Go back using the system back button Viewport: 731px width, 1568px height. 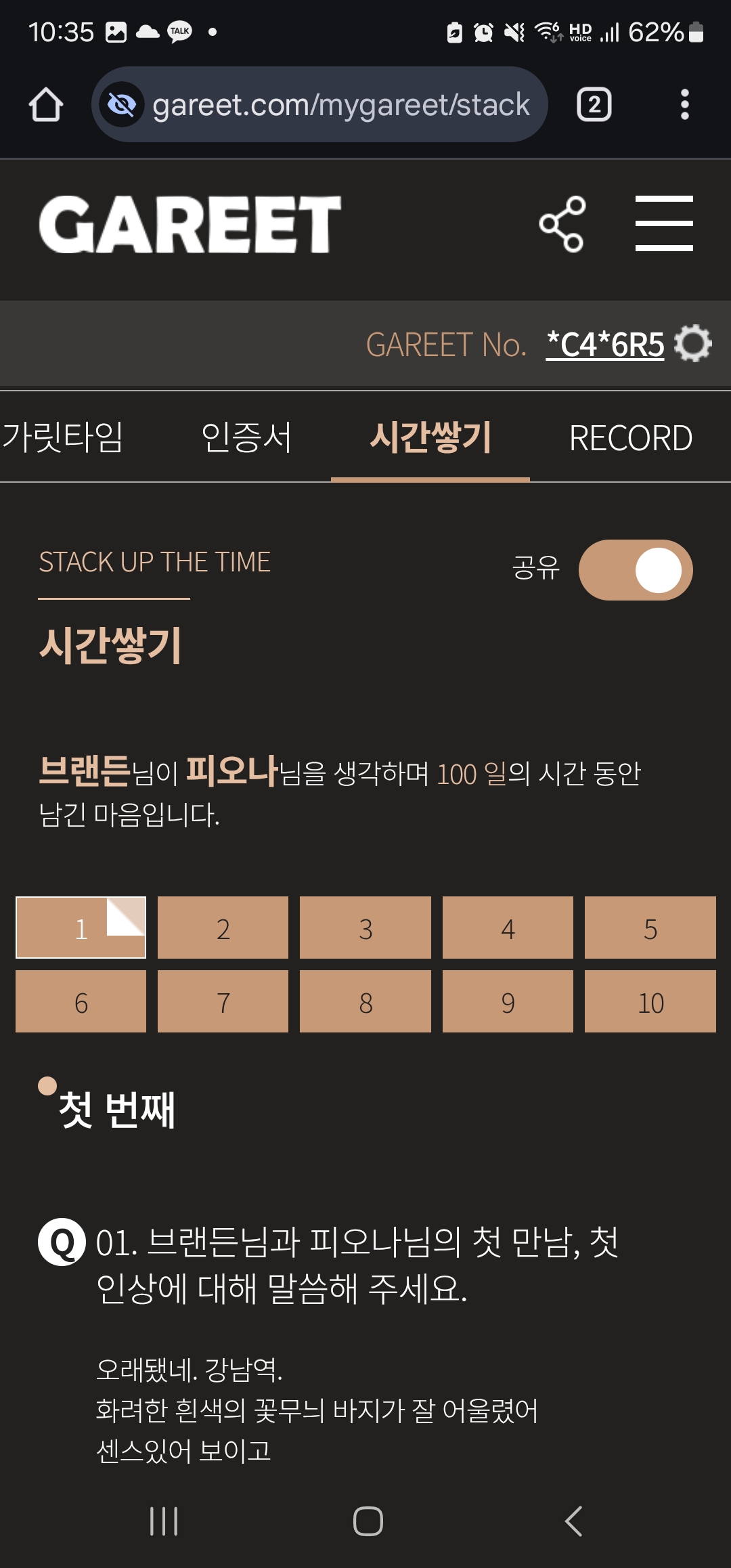point(573,1521)
